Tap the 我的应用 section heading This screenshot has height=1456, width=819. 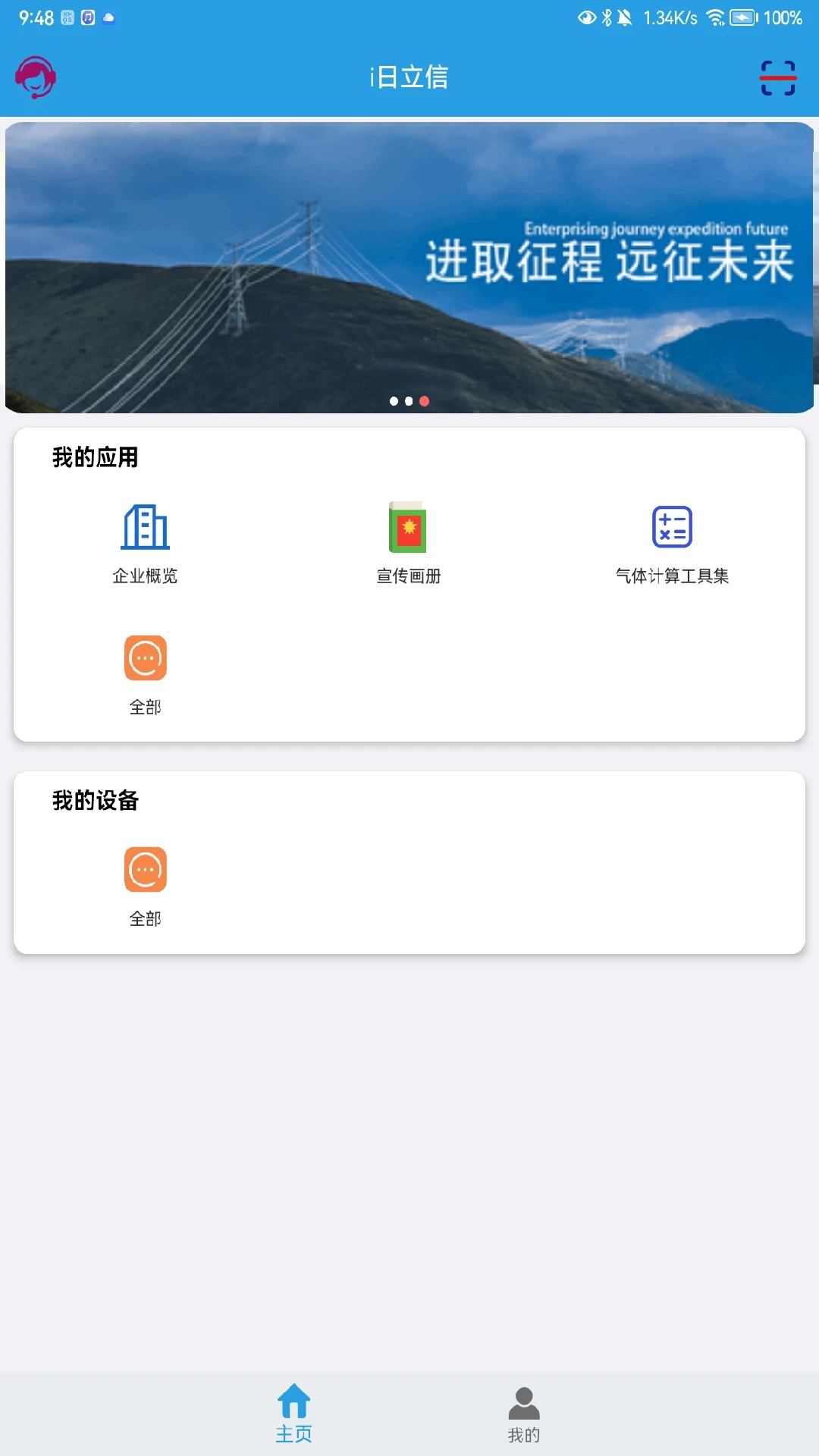click(94, 458)
